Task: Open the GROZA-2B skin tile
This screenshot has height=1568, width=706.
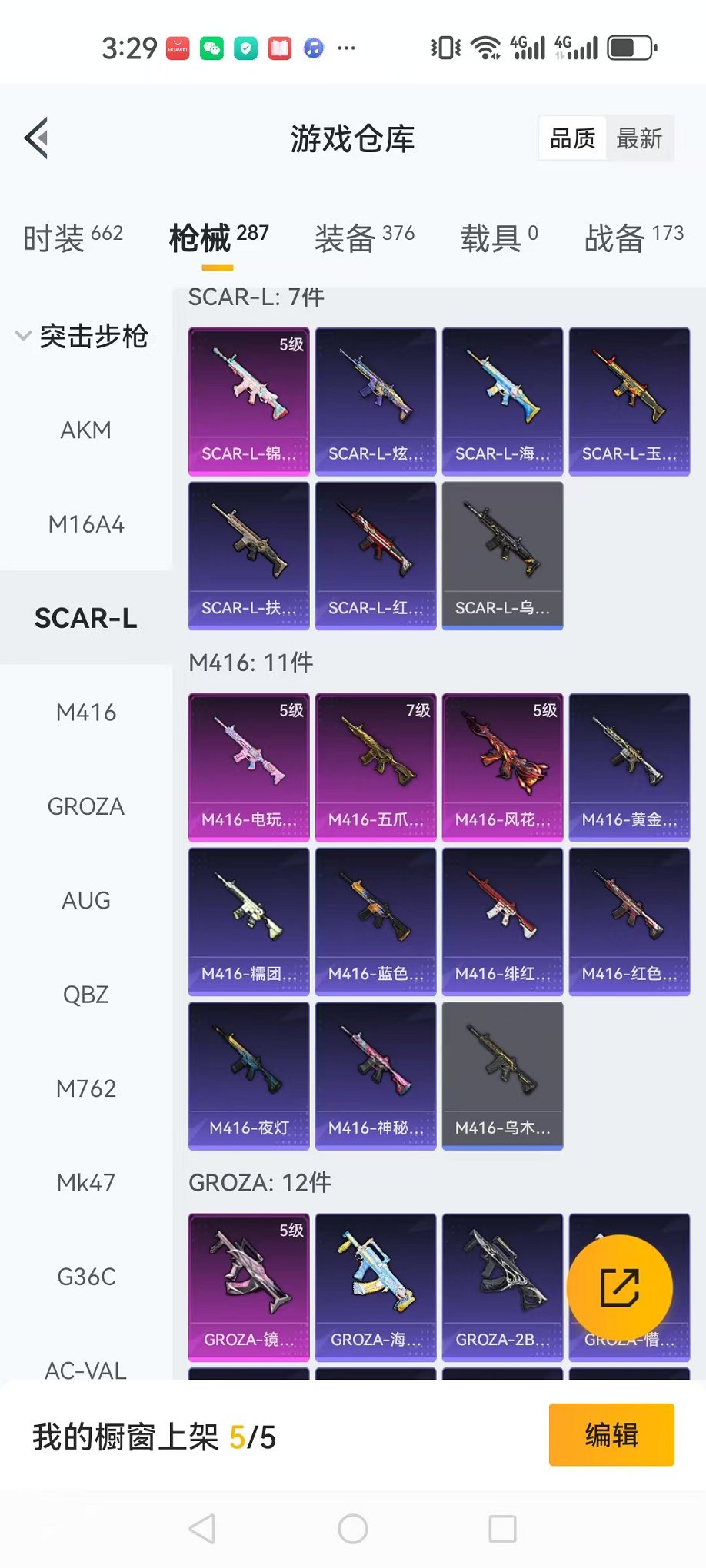Action: [x=502, y=1287]
